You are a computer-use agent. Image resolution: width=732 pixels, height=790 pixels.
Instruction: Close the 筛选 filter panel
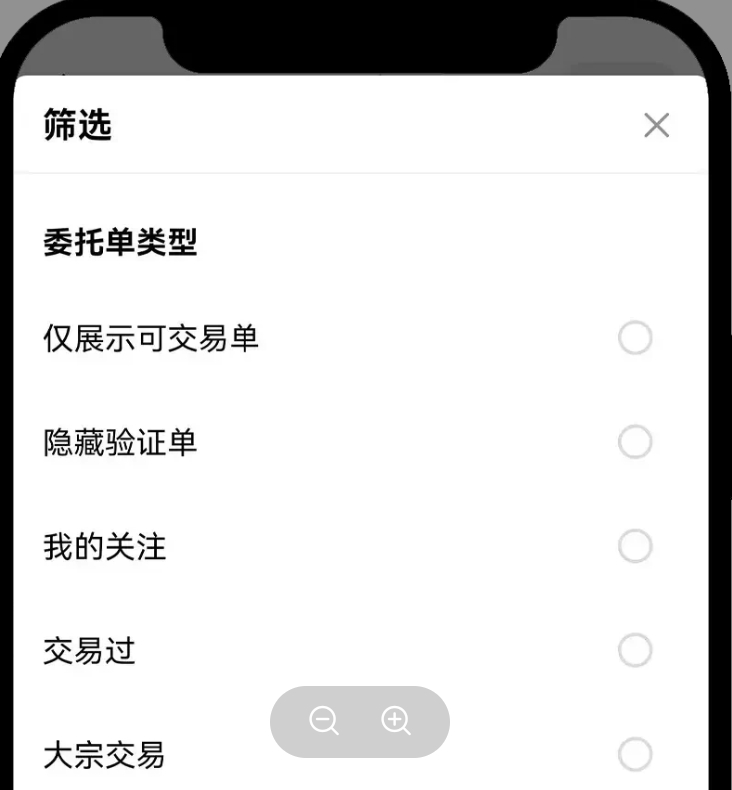tap(656, 125)
